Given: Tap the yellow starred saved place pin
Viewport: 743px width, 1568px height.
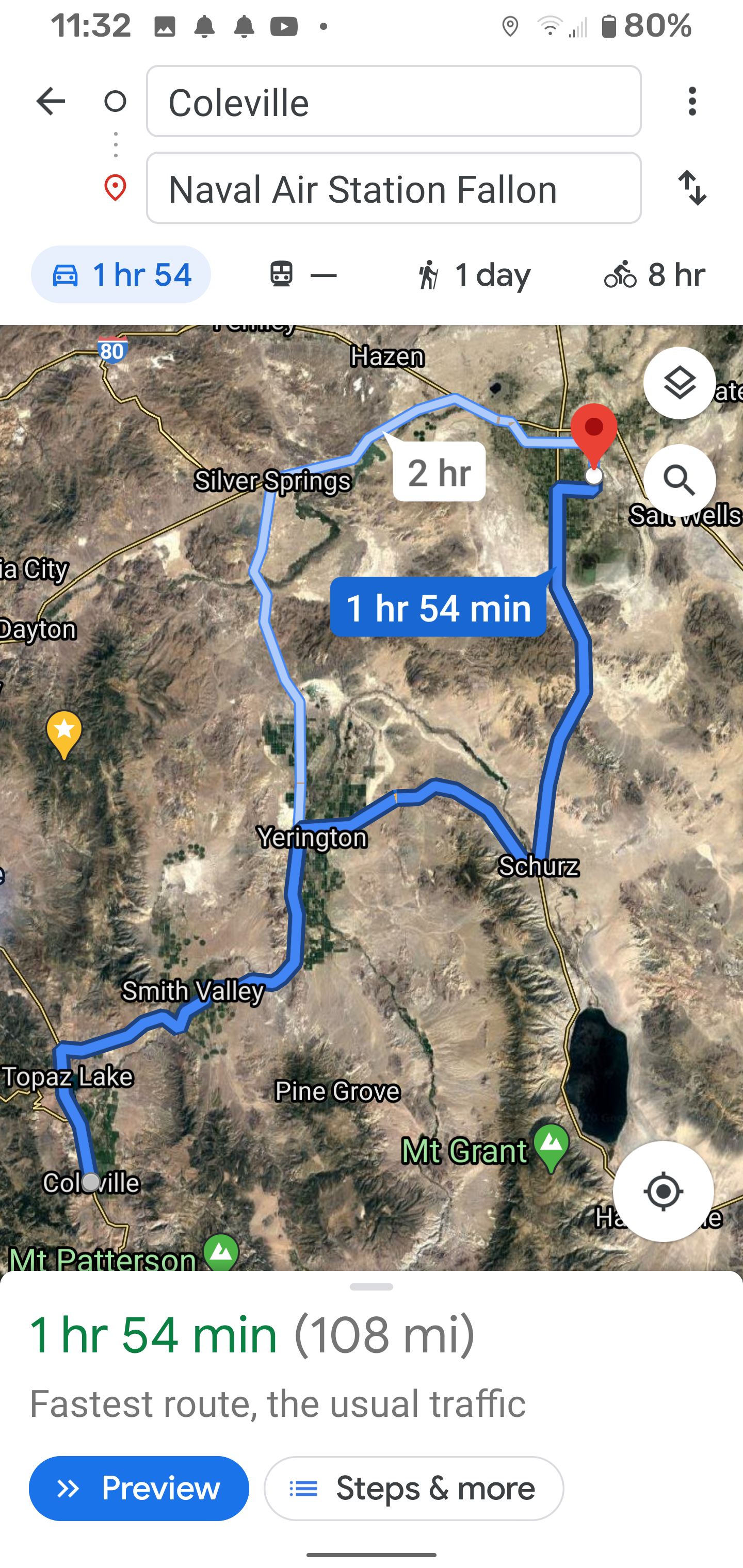Looking at the screenshot, I should tap(64, 732).
